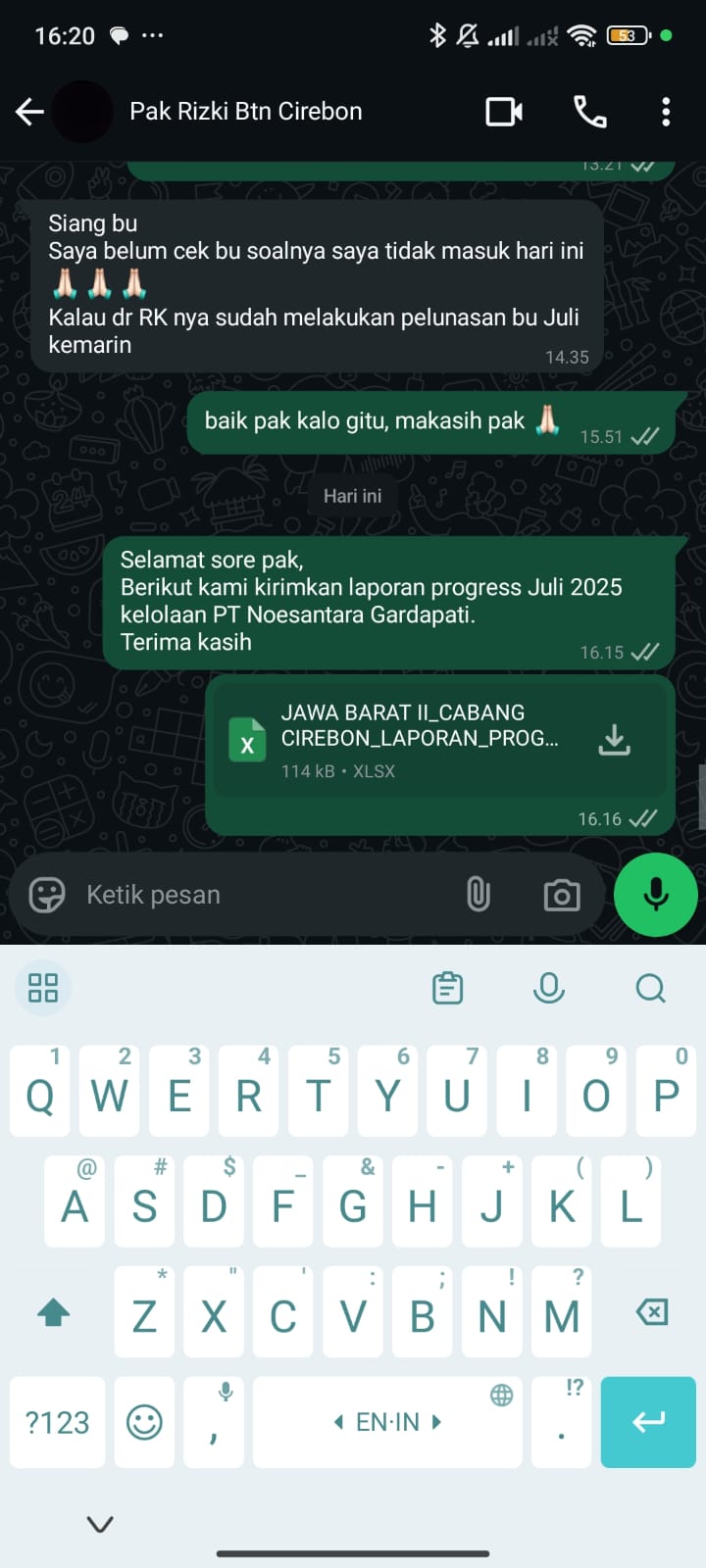Open the keyboard tools grid menu
This screenshot has height=1568, width=706.
(x=43, y=988)
